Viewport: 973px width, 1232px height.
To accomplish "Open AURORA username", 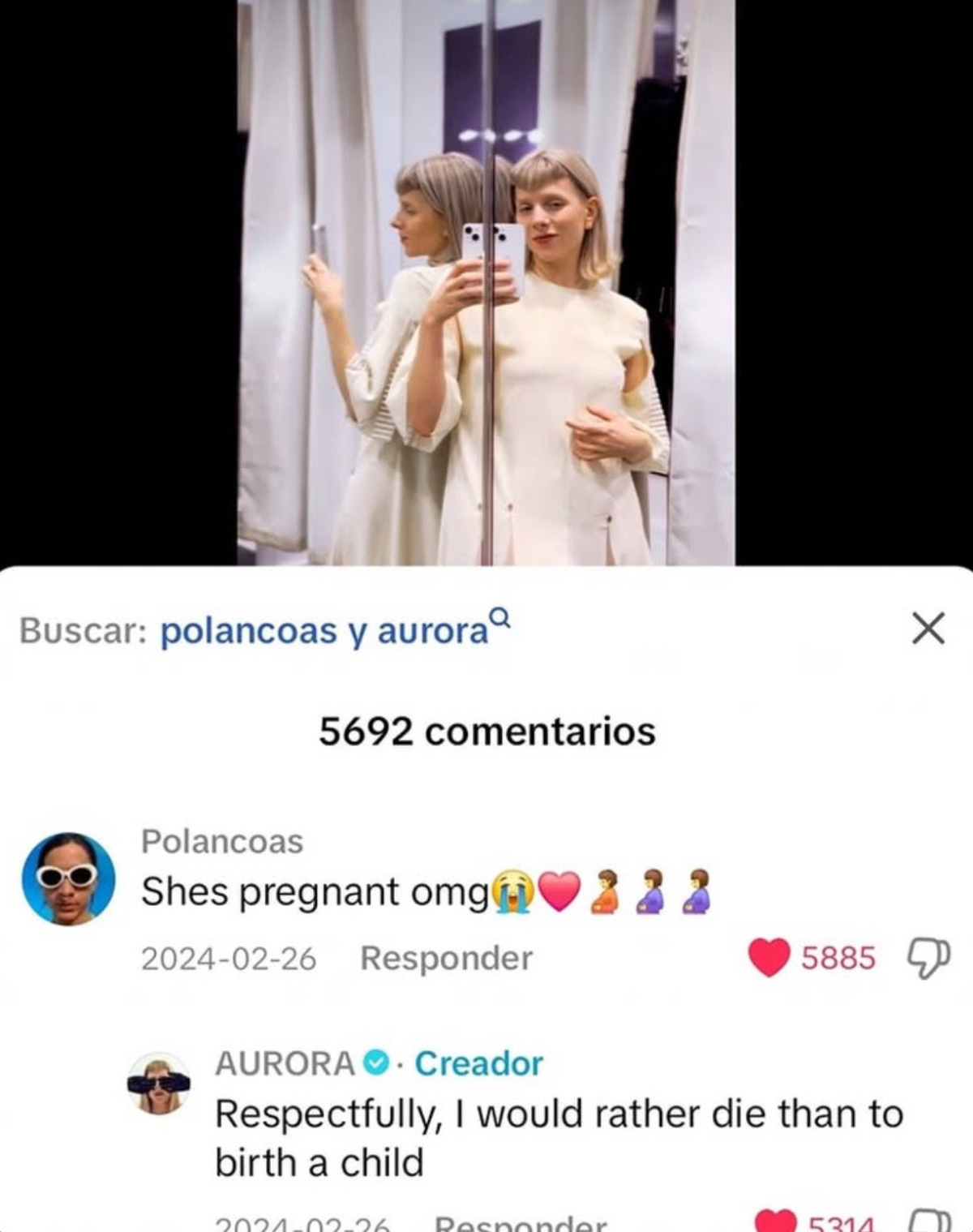I will click(x=285, y=1063).
